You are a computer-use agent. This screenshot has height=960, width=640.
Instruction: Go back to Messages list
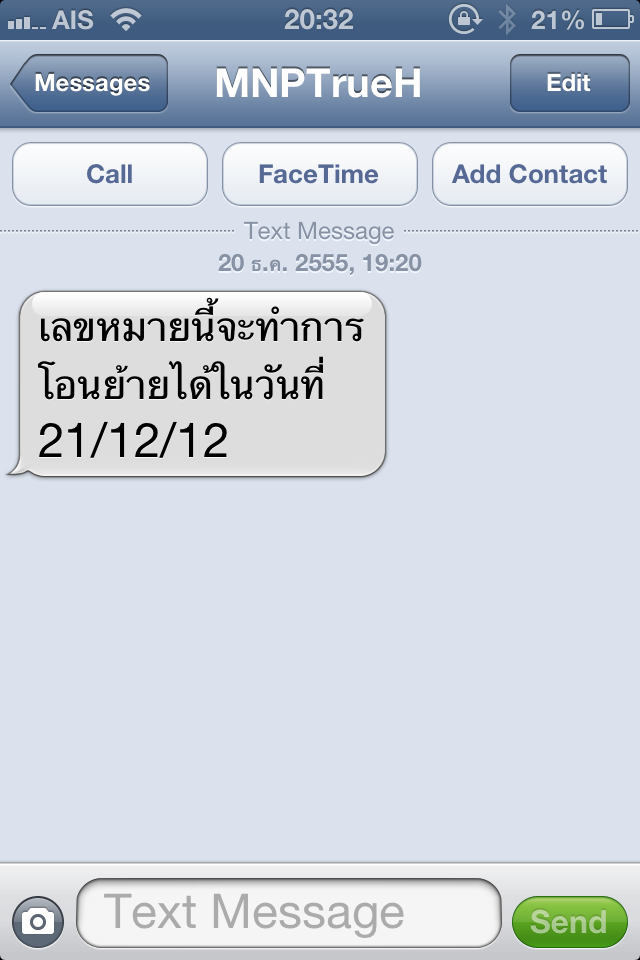[90, 84]
